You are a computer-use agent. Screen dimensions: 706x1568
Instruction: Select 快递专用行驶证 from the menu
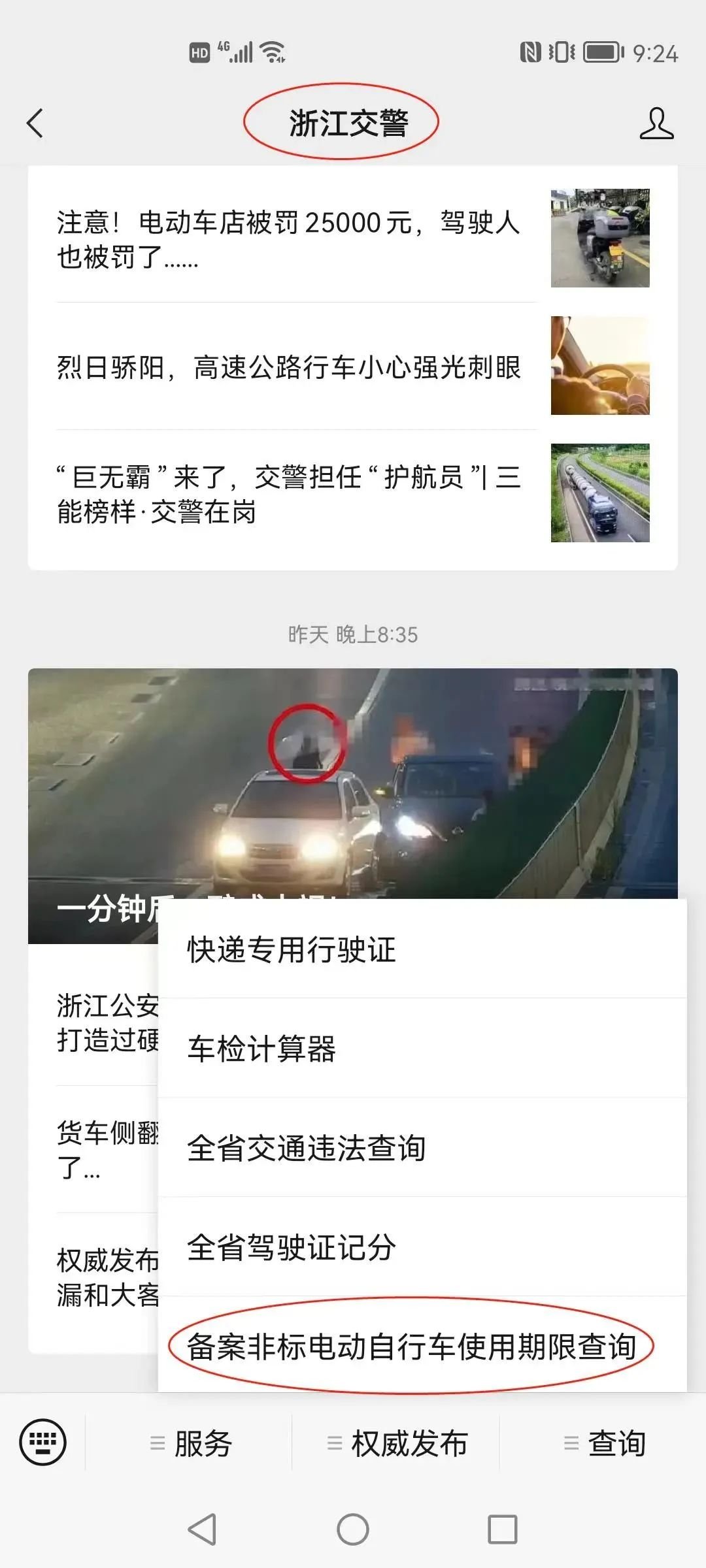422,949
